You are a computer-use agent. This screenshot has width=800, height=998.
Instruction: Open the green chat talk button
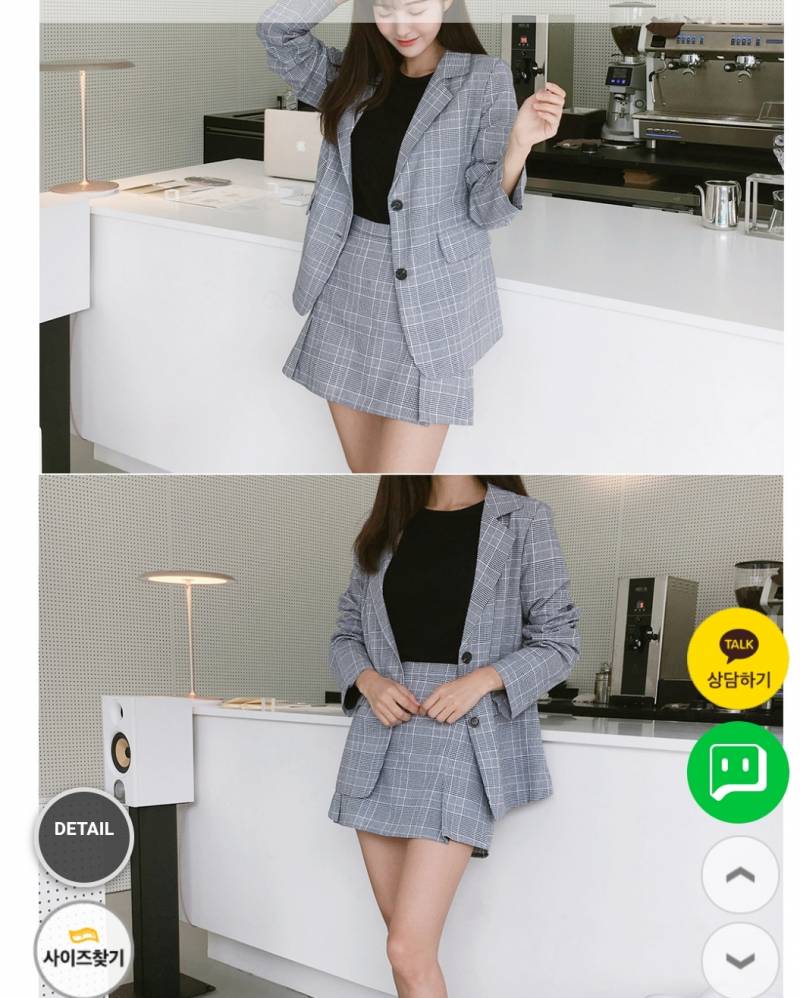(x=737, y=771)
